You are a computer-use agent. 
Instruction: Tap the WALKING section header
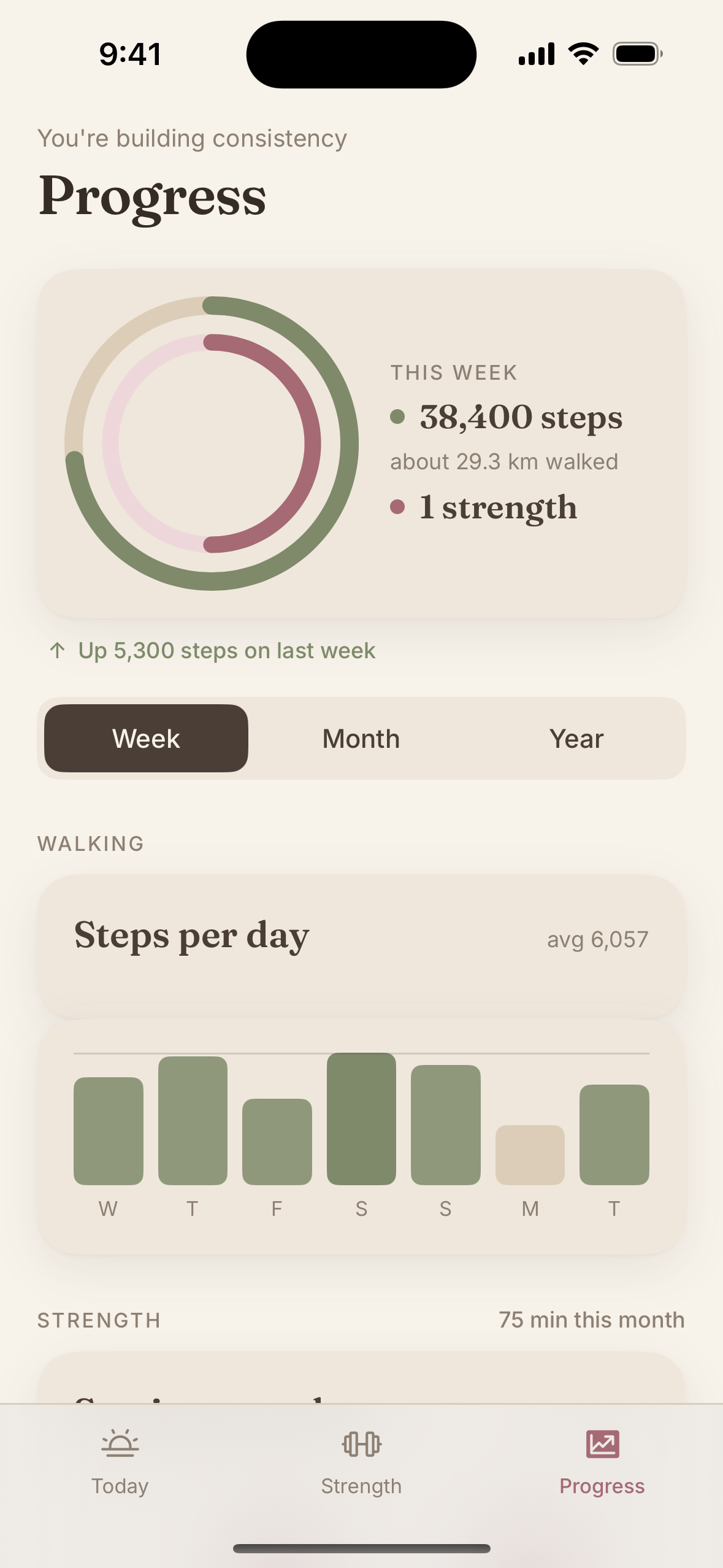coord(90,844)
